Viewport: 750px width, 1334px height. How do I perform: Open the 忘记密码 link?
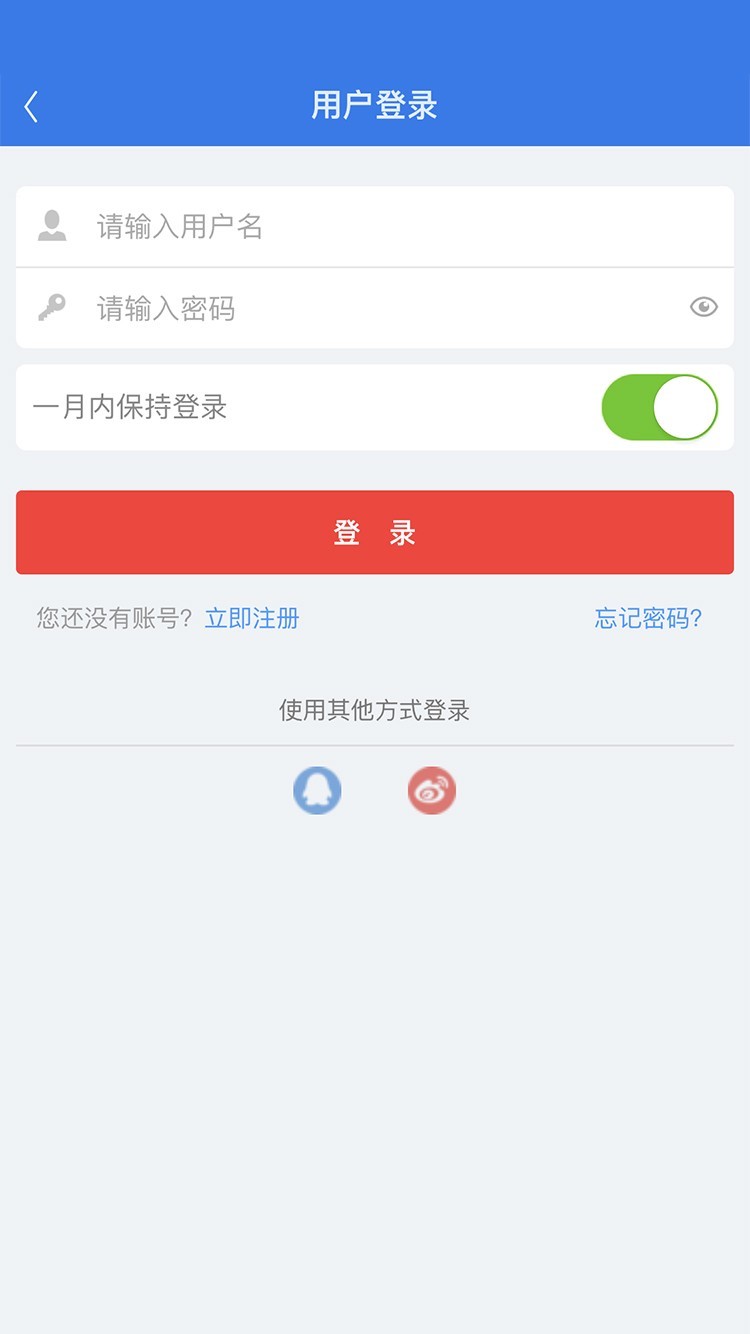[648, 618]
